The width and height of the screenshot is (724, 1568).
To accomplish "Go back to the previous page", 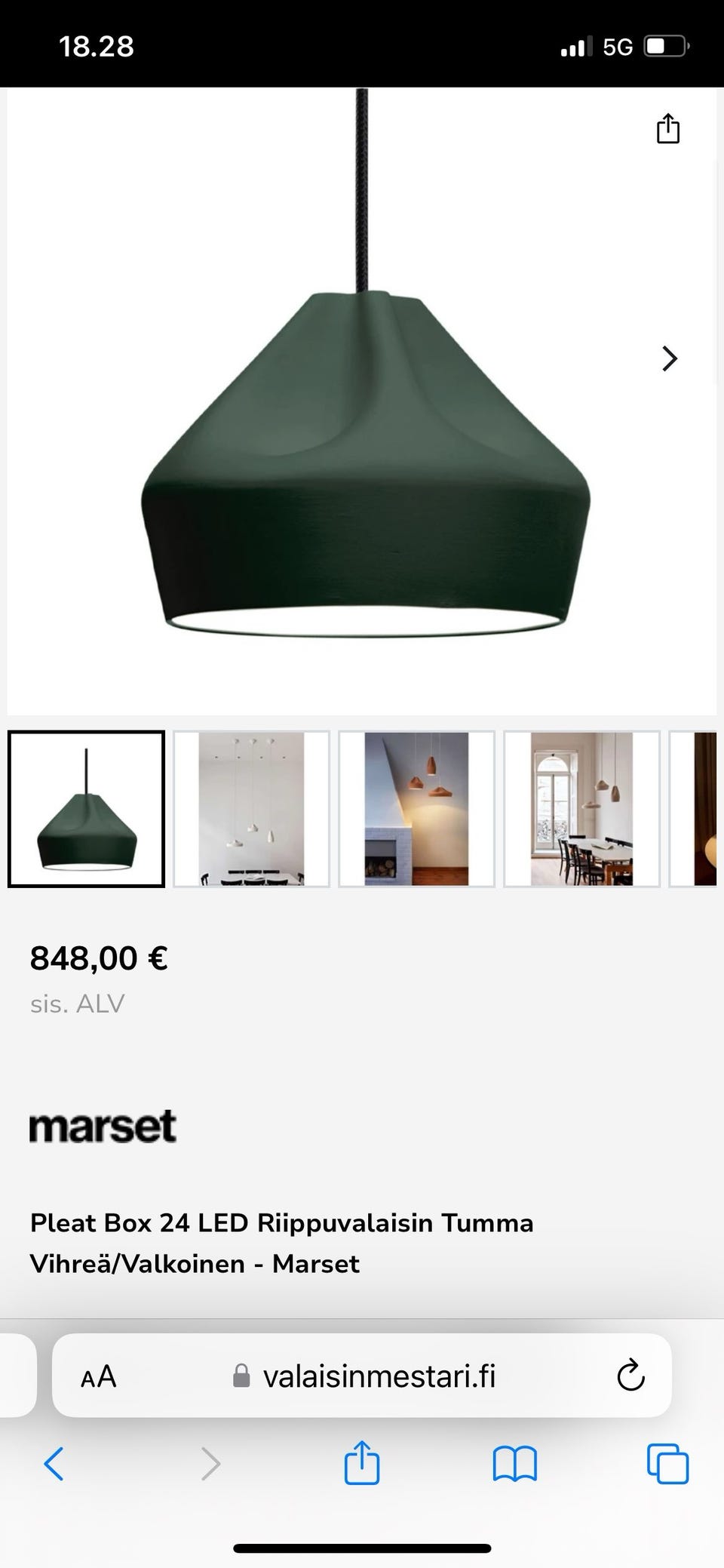I will pyautogui.click(x=54, y=1464).
